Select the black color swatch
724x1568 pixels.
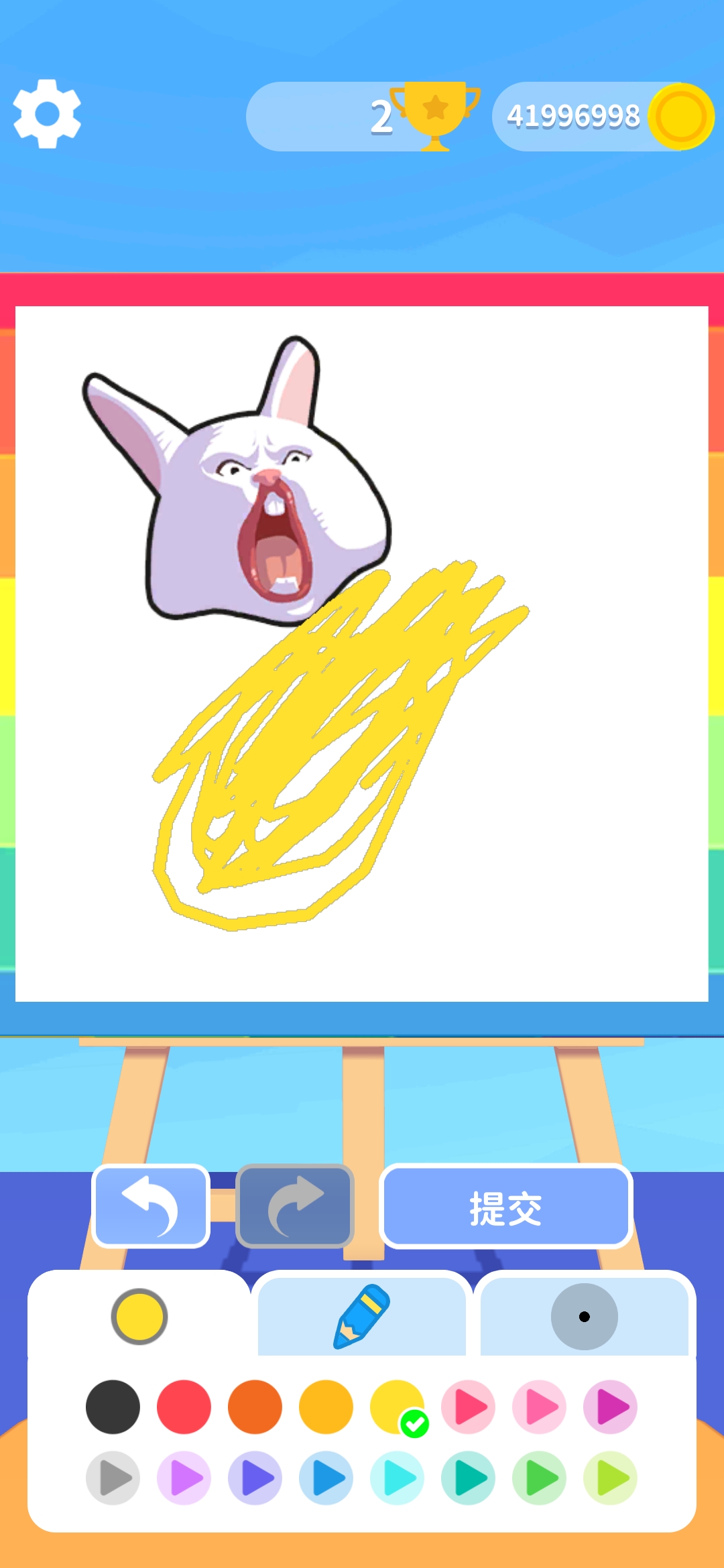pyautogui.click(x=113, y=1407)
